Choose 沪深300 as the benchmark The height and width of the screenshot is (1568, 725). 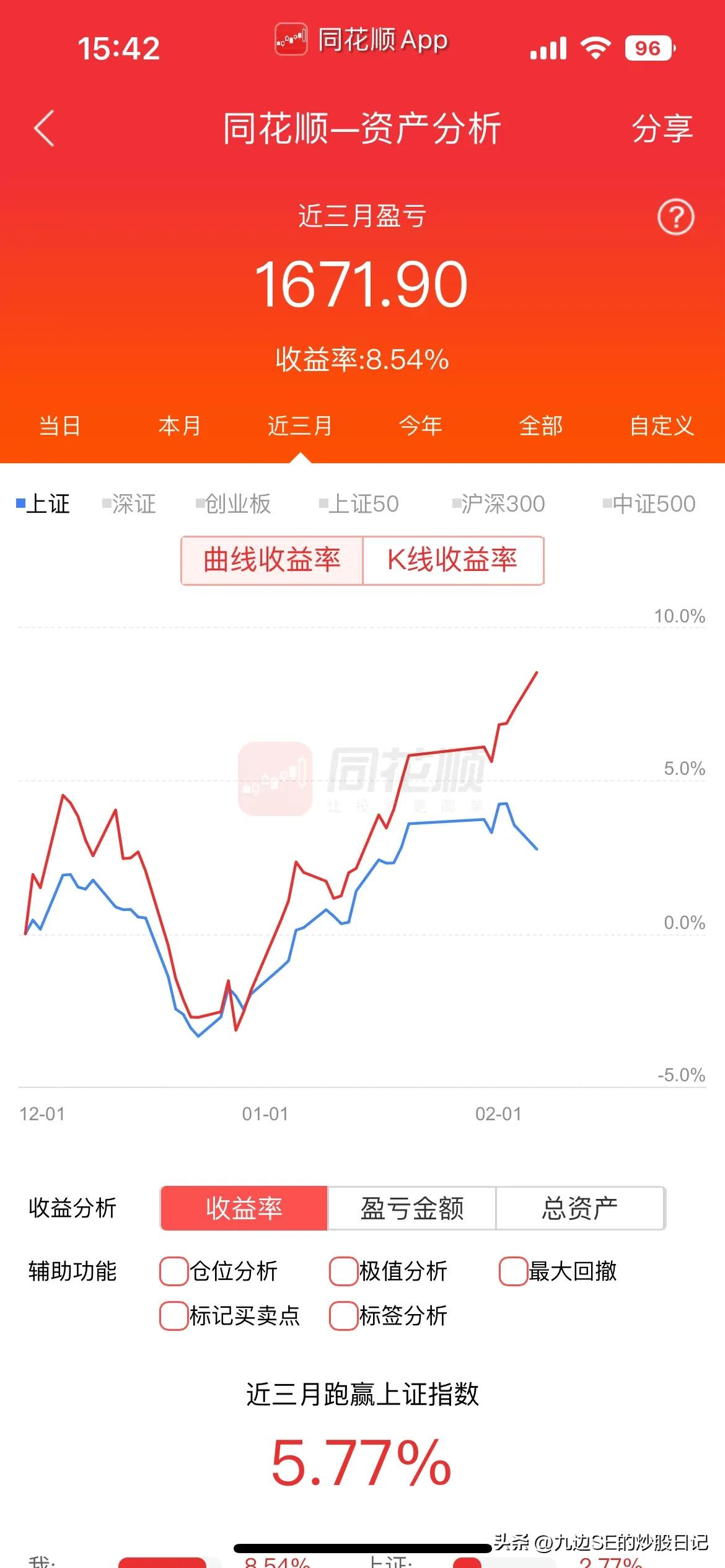pyautogui.click(x=499, y=503)
